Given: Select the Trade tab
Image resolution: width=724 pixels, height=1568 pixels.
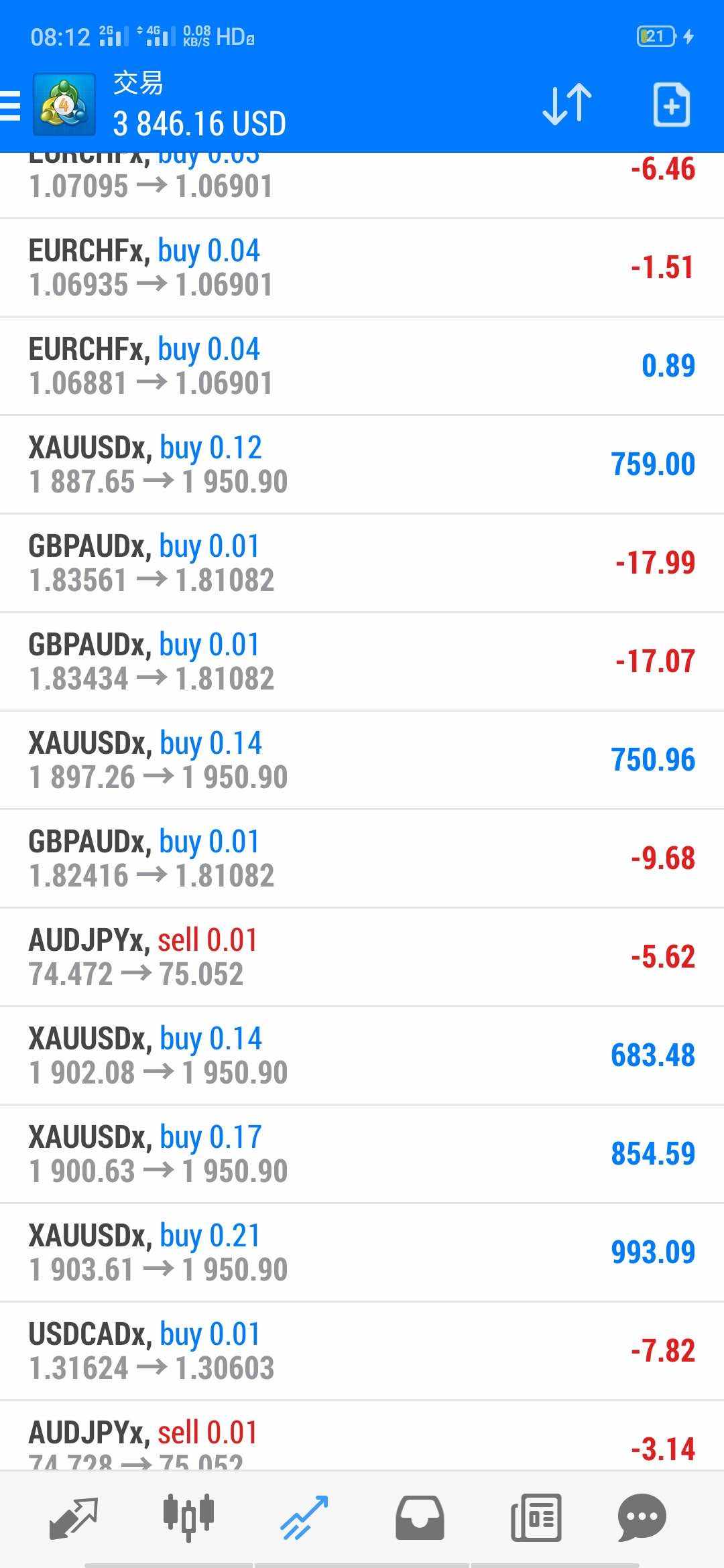Looking at the screenshot, I should [x=304, y=1517].
